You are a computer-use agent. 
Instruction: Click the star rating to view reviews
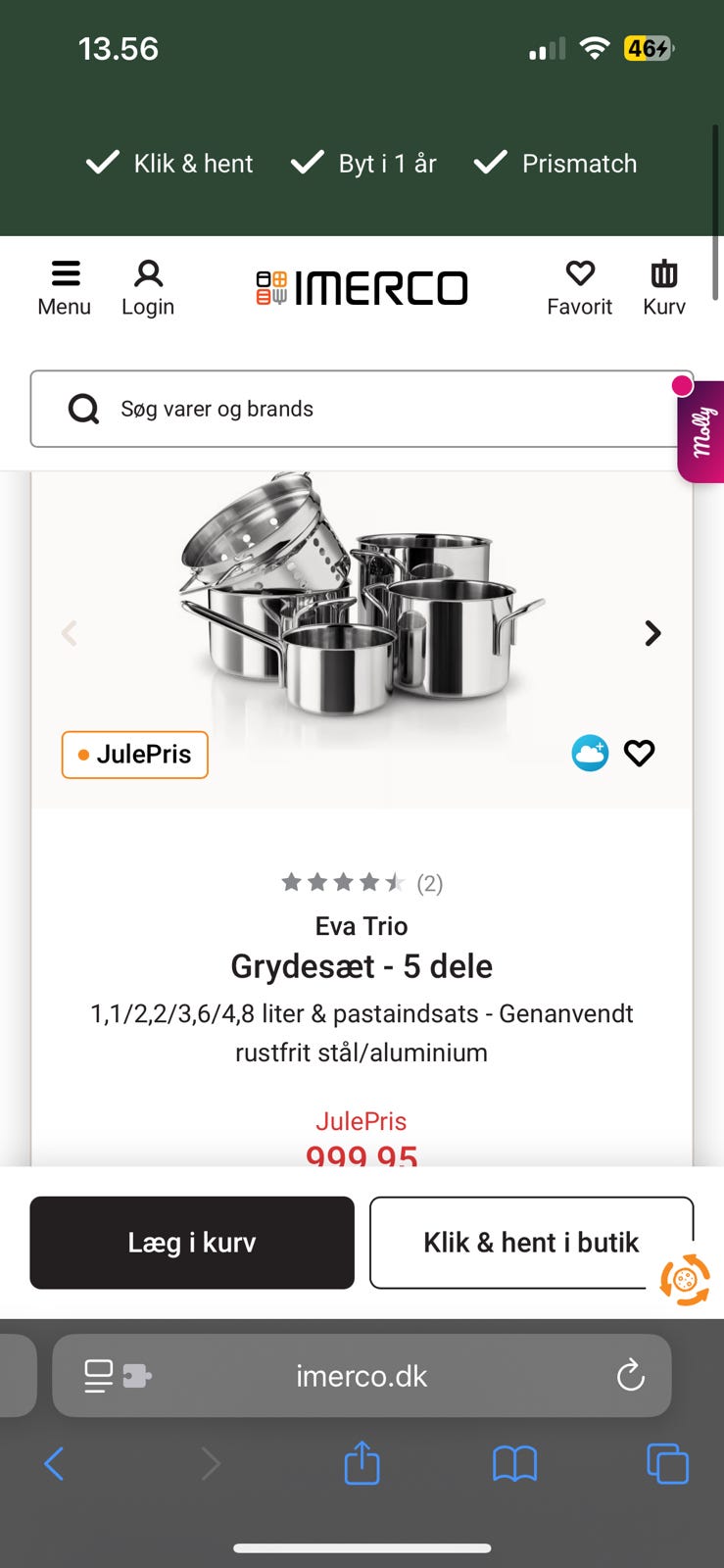coord(345,882)
